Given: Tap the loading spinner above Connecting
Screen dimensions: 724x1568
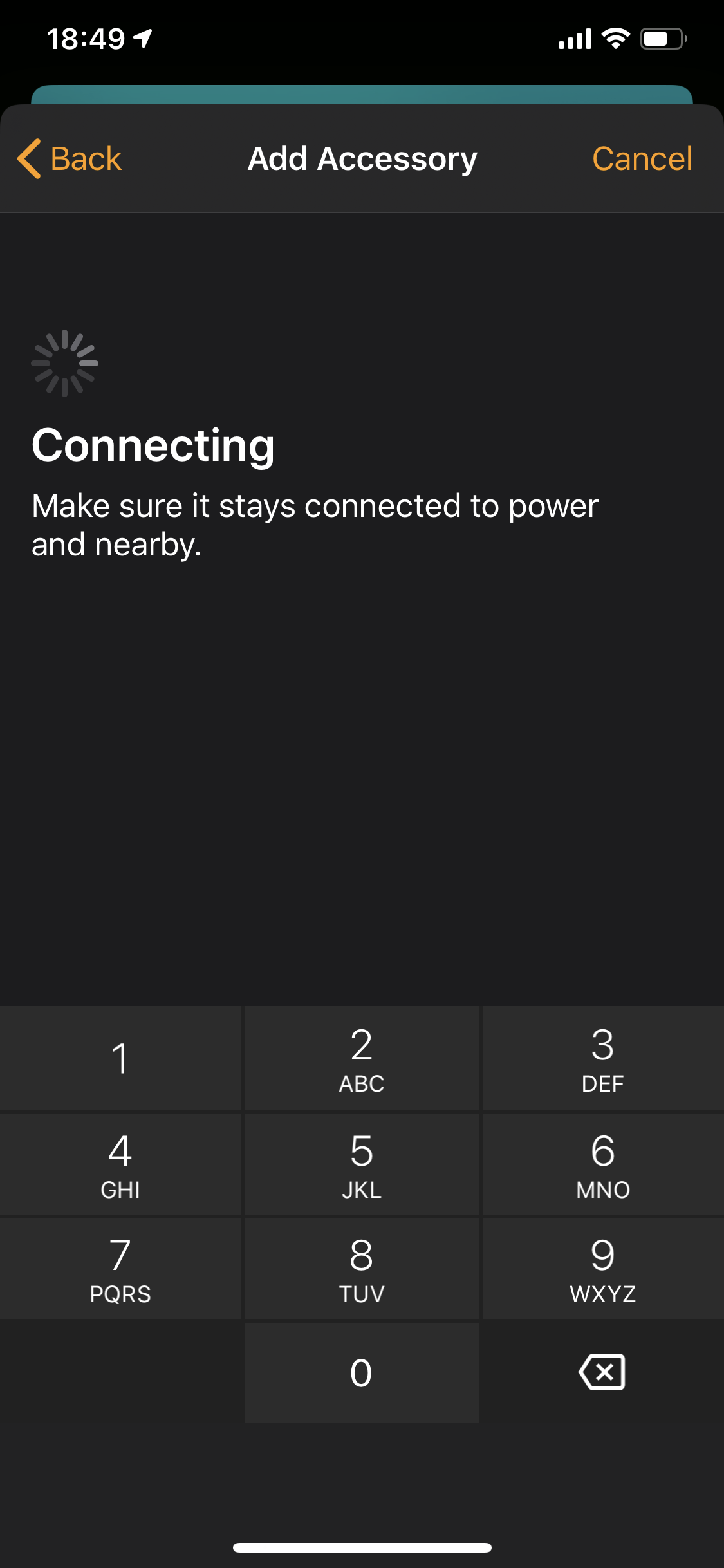Looking at the screenshot, I should (64, 362).
